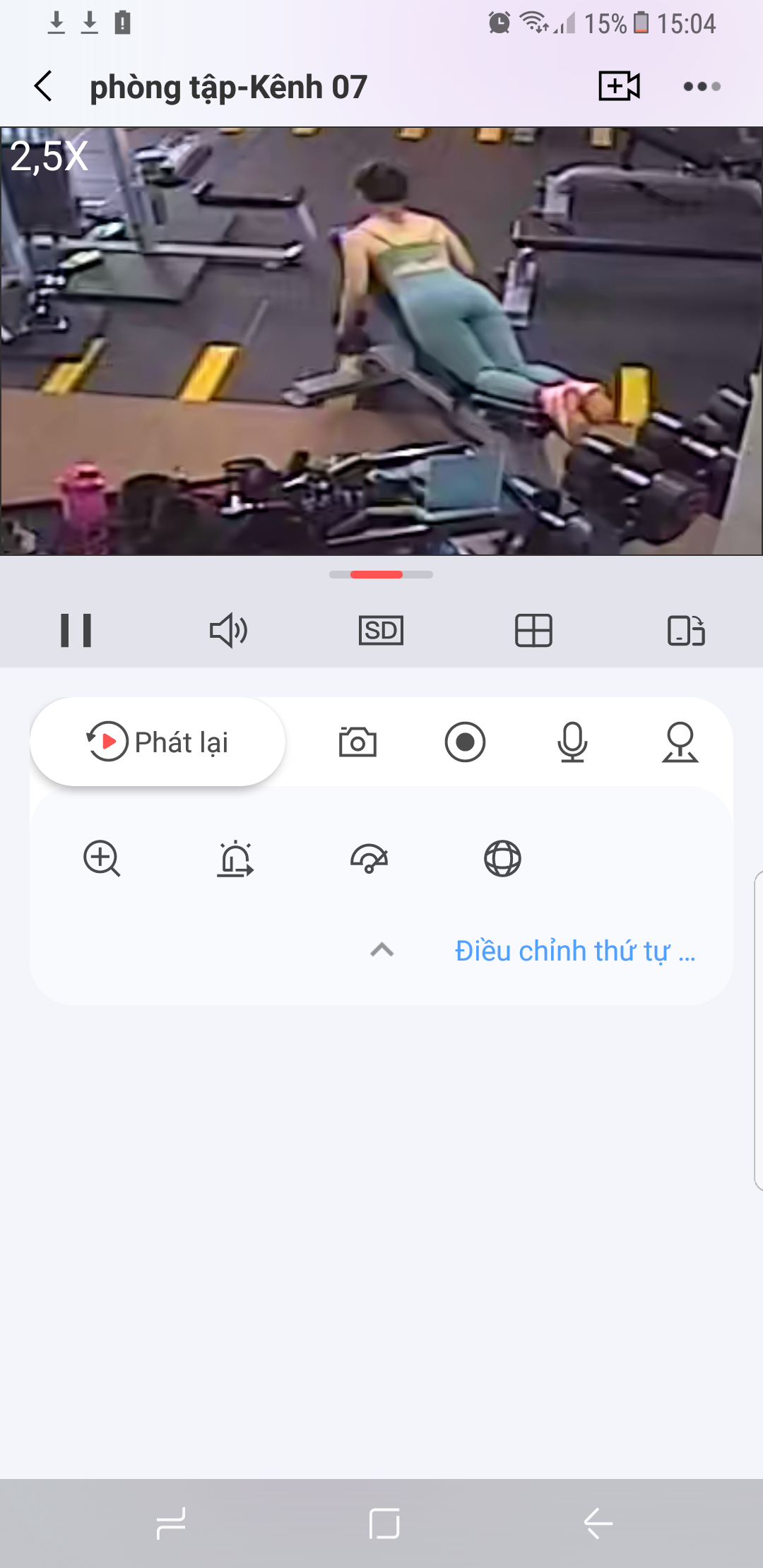
Task: Activate the microphone for two-way talk
Action: pyautogui.click(x=572, y=742)
